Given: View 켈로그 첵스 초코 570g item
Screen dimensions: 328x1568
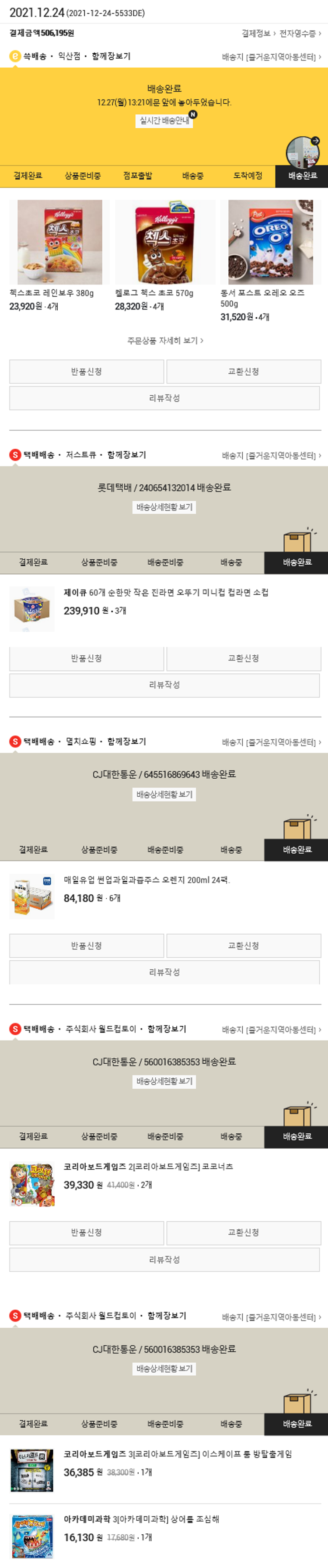Looking at the screenshot, I should coord(165,242).
